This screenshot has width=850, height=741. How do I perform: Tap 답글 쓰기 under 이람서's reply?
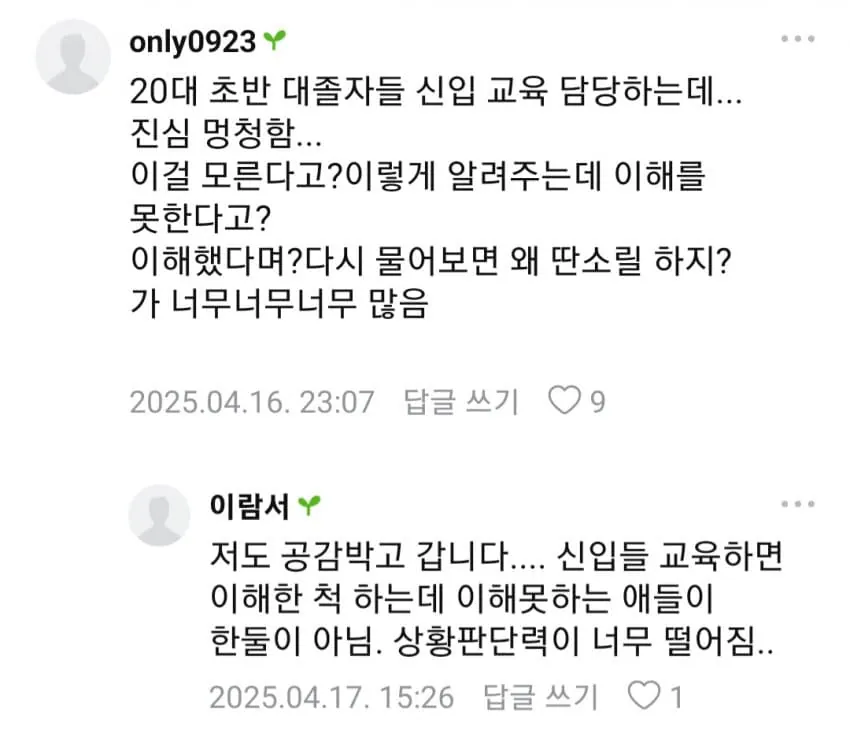click(540, 695)
